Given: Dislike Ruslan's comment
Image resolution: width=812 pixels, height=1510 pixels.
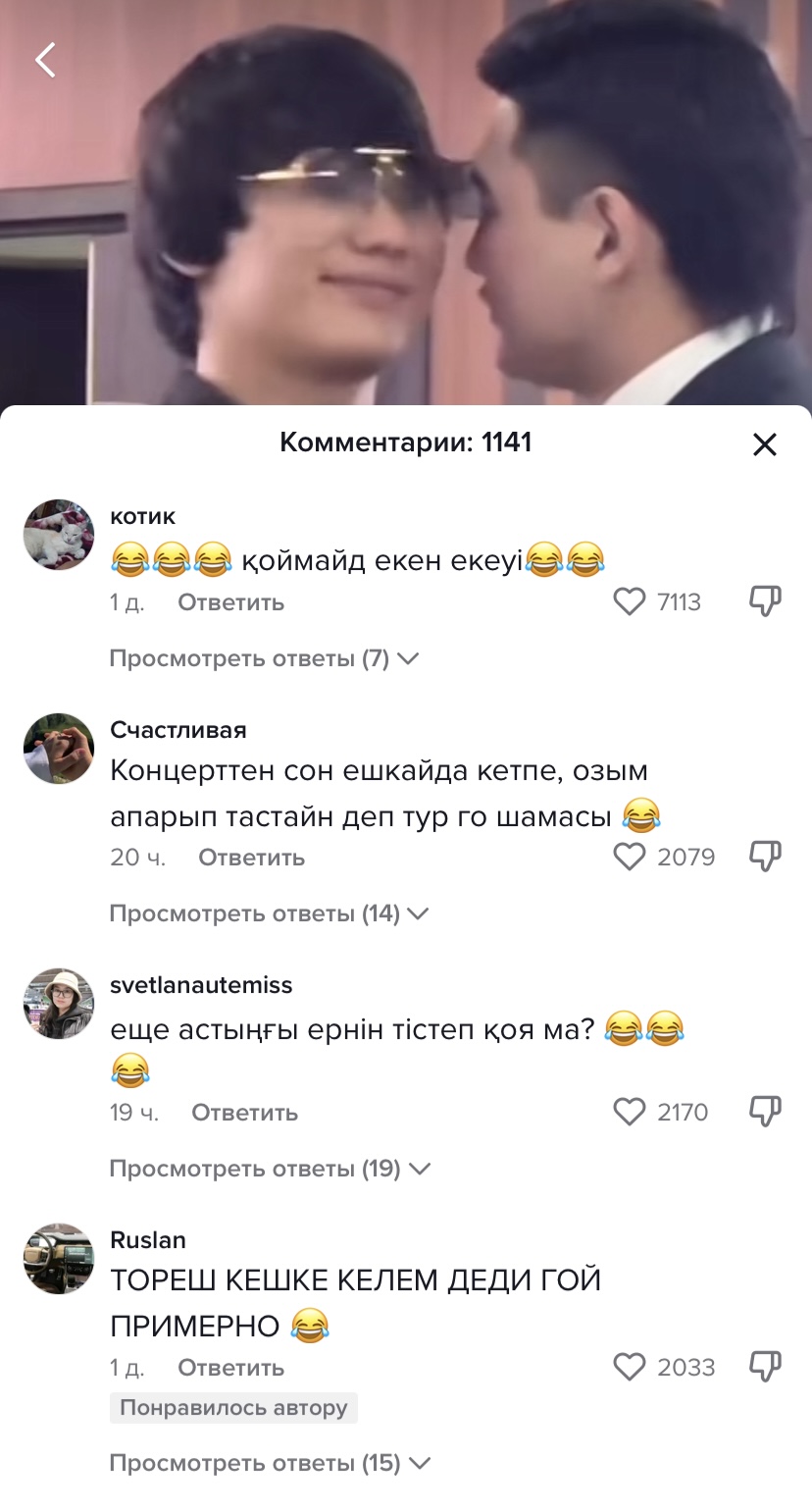Looking at the screenshot, I should coord(764,1367).
